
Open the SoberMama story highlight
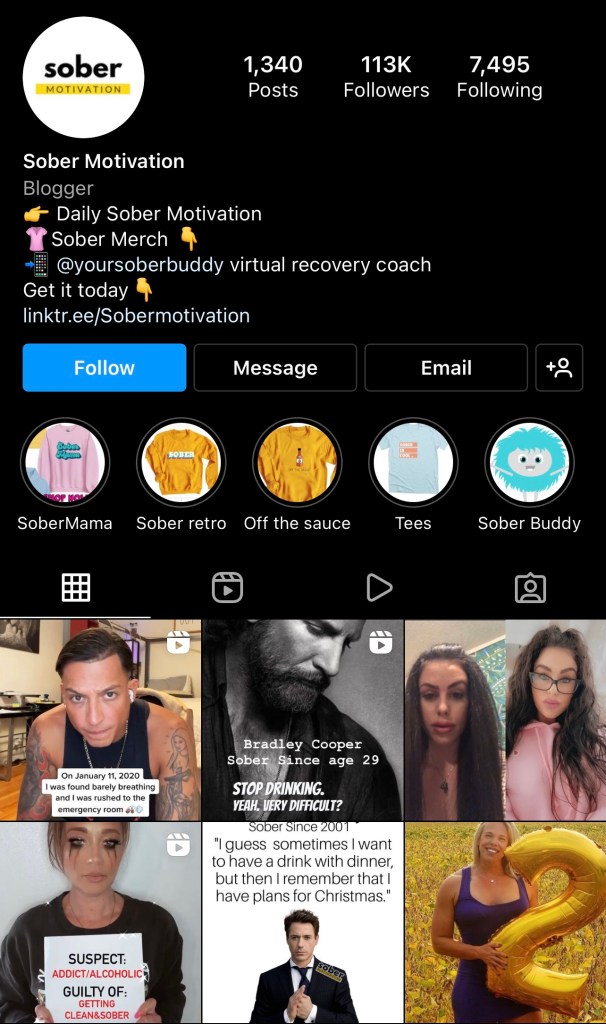click(x=65, y=463)
